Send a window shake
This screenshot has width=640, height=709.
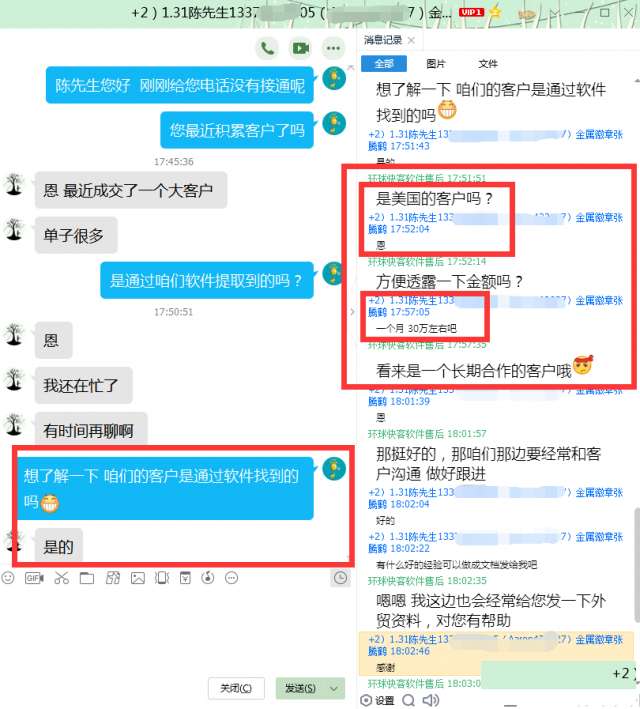click(161, 578)
